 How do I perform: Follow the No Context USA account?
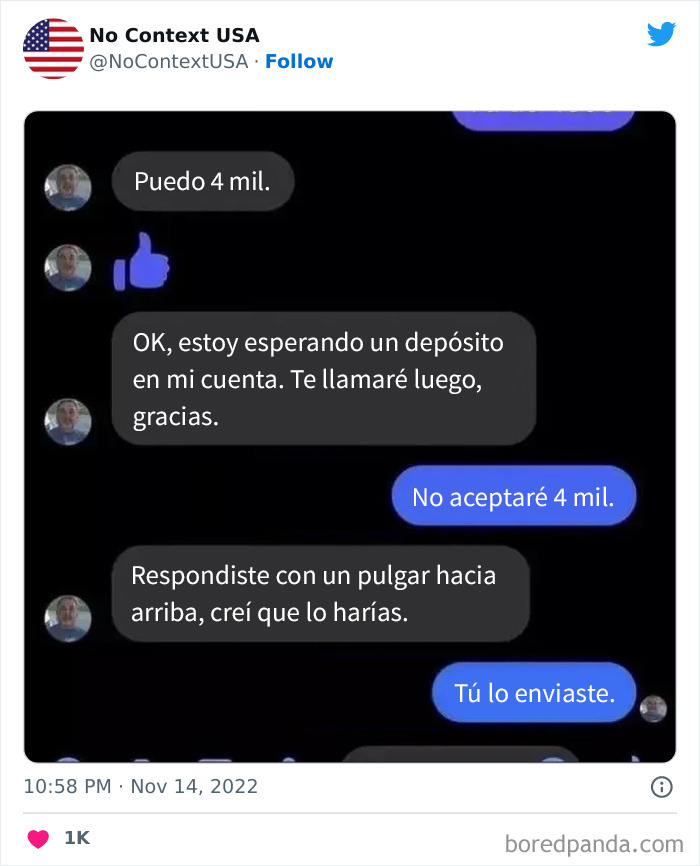point(299,61)
